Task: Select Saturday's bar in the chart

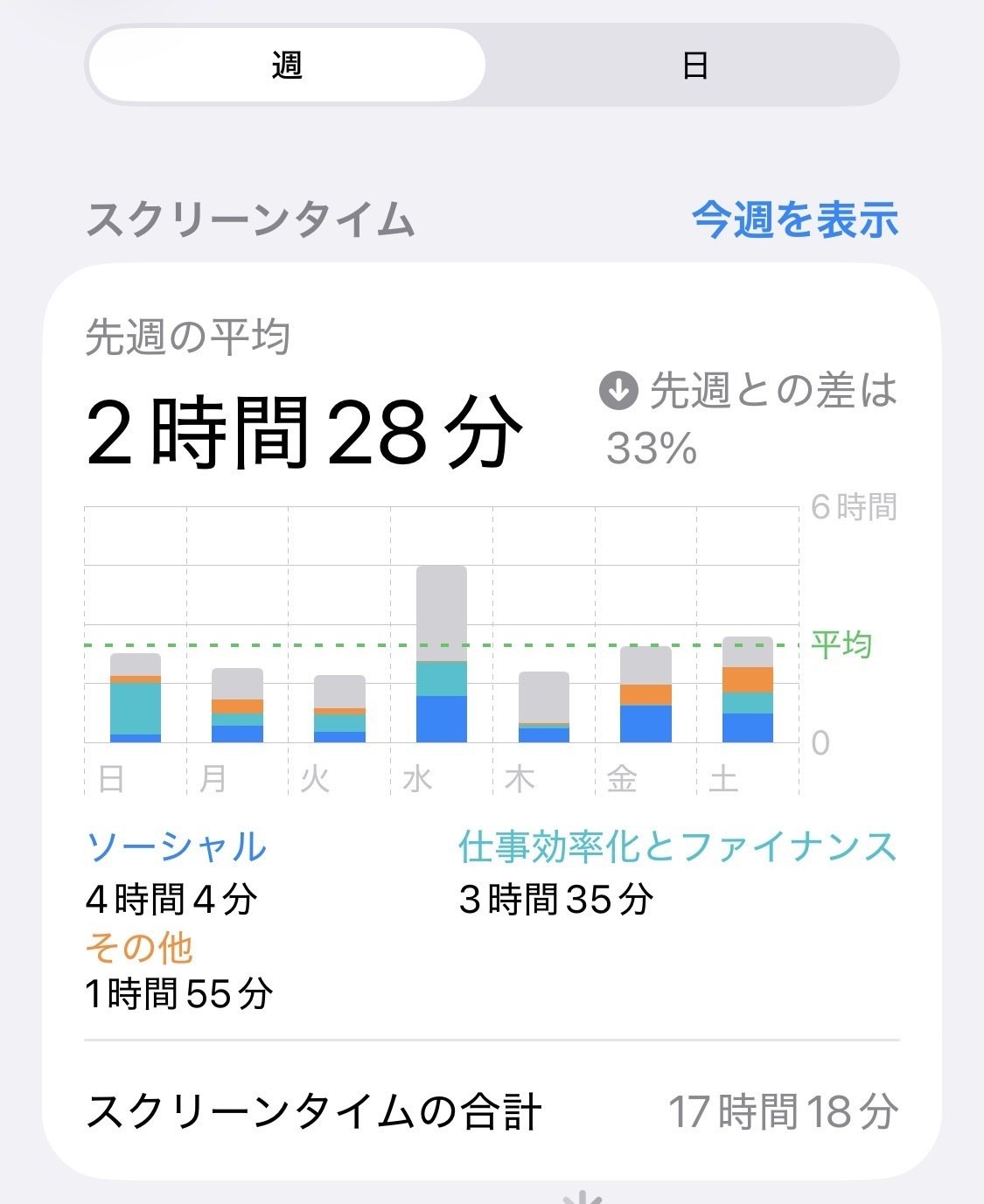Action: (x=748, y=691)
